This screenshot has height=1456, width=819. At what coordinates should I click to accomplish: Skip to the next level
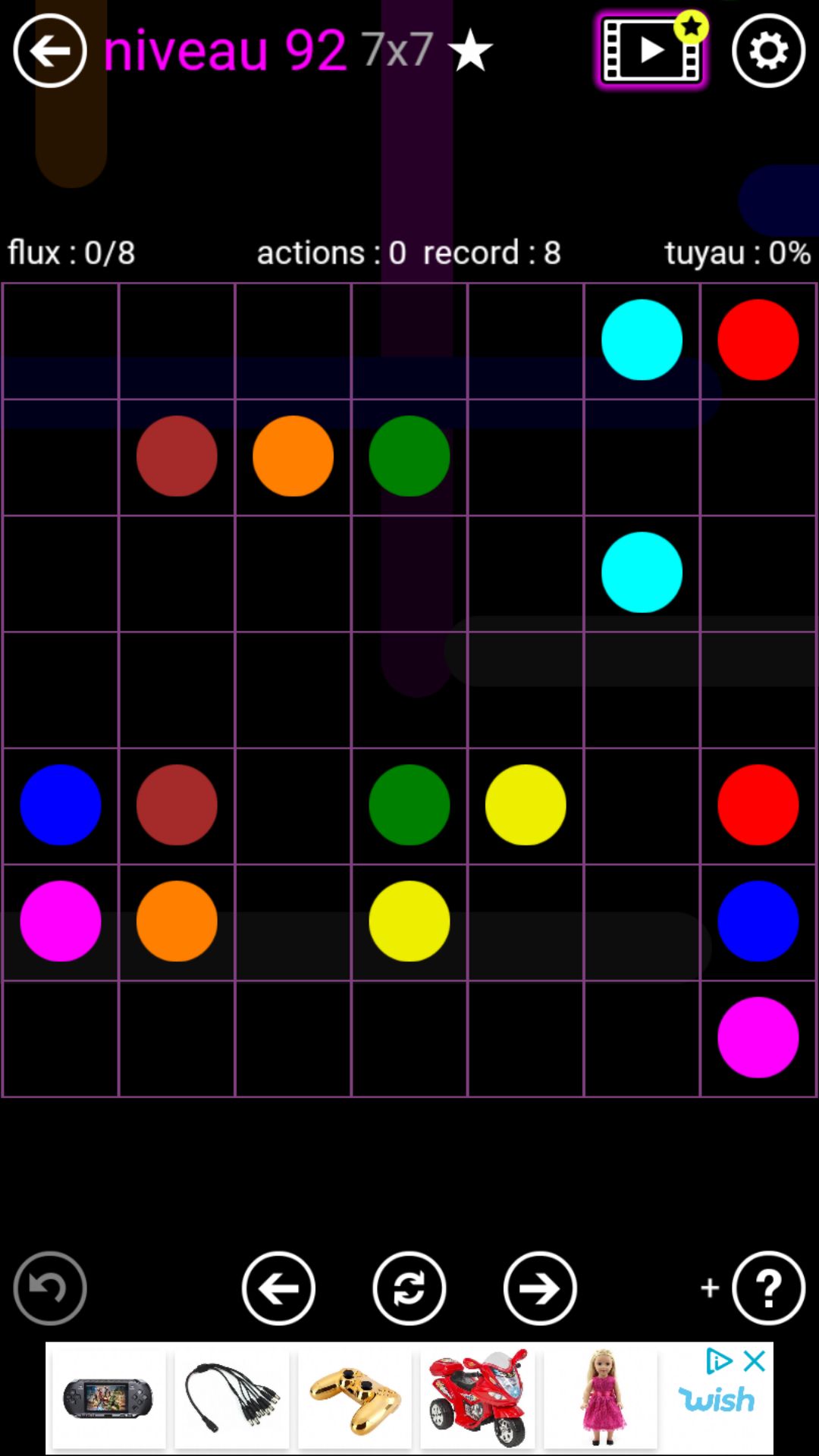[540, 1288]
